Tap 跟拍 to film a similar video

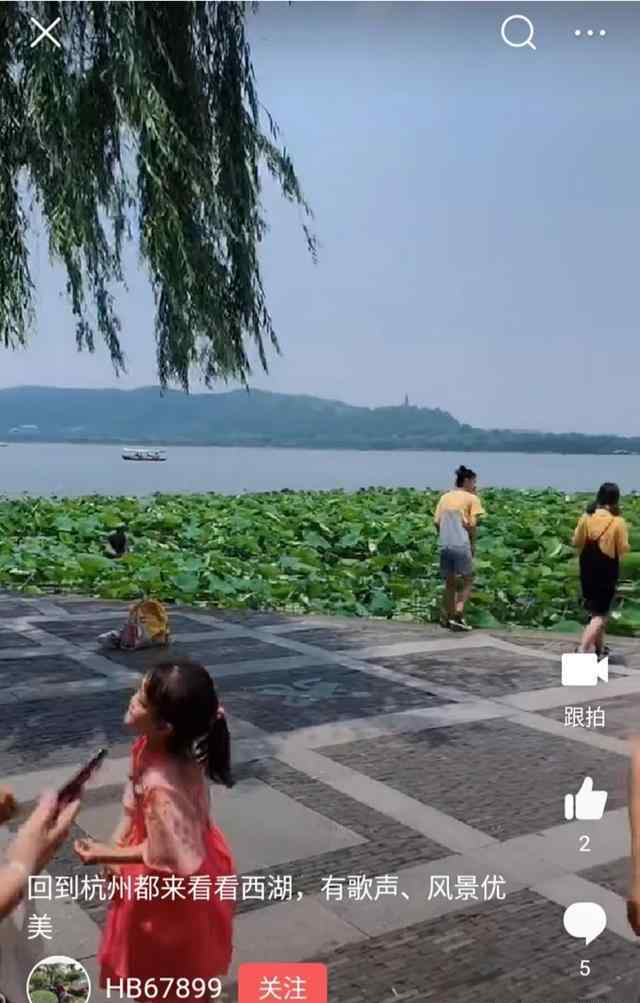point(584,685)
